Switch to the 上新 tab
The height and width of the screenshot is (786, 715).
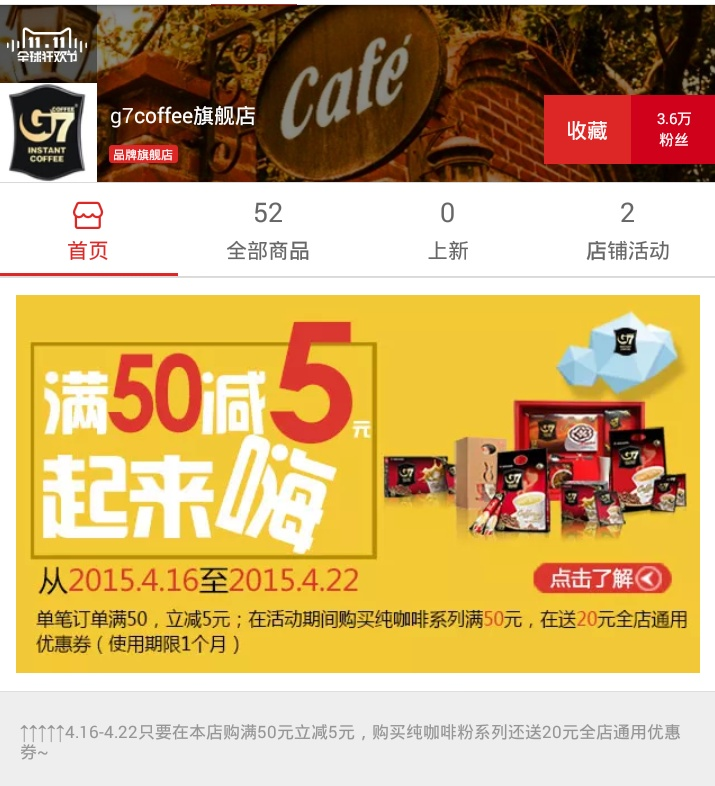coord(447,231)
